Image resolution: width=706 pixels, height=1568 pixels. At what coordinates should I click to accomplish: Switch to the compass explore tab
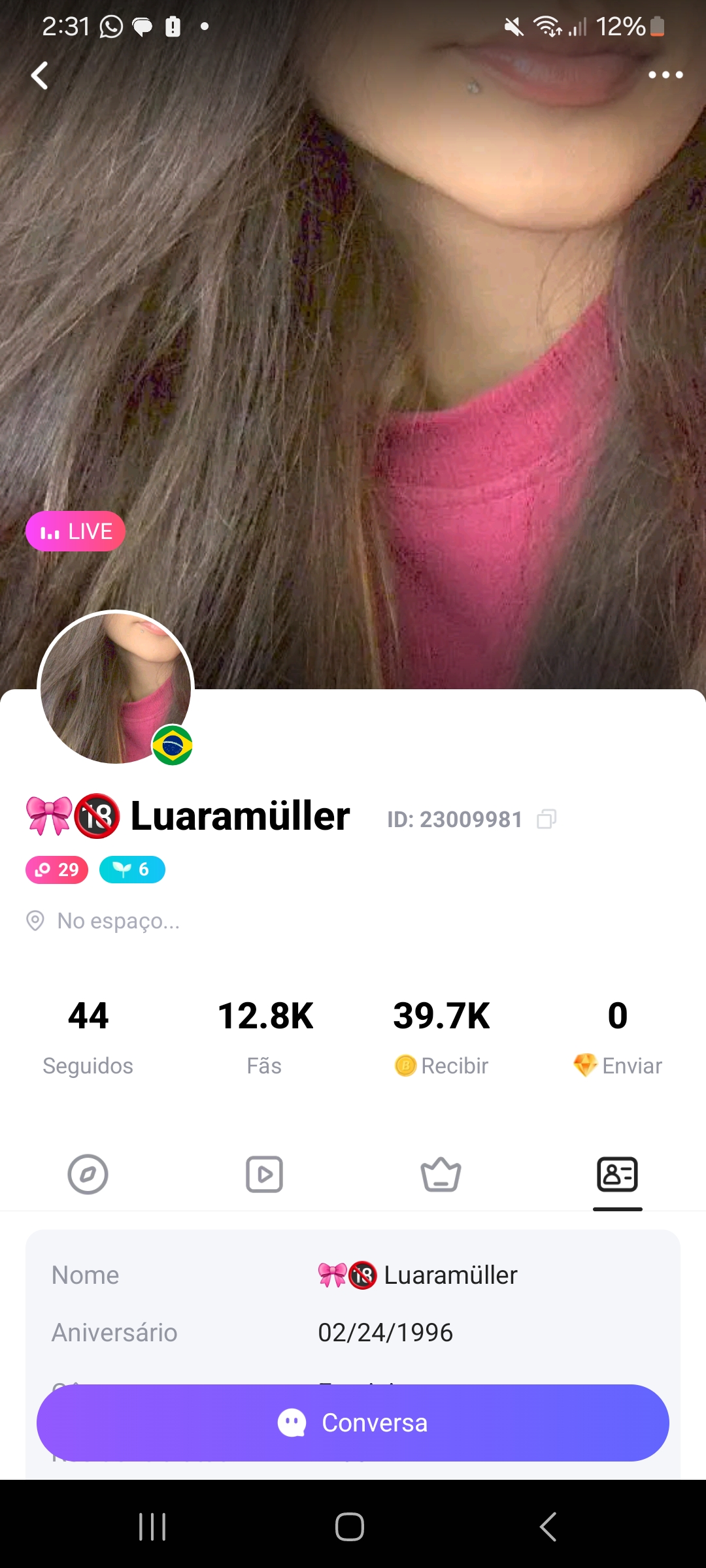tap(88, 1174)
